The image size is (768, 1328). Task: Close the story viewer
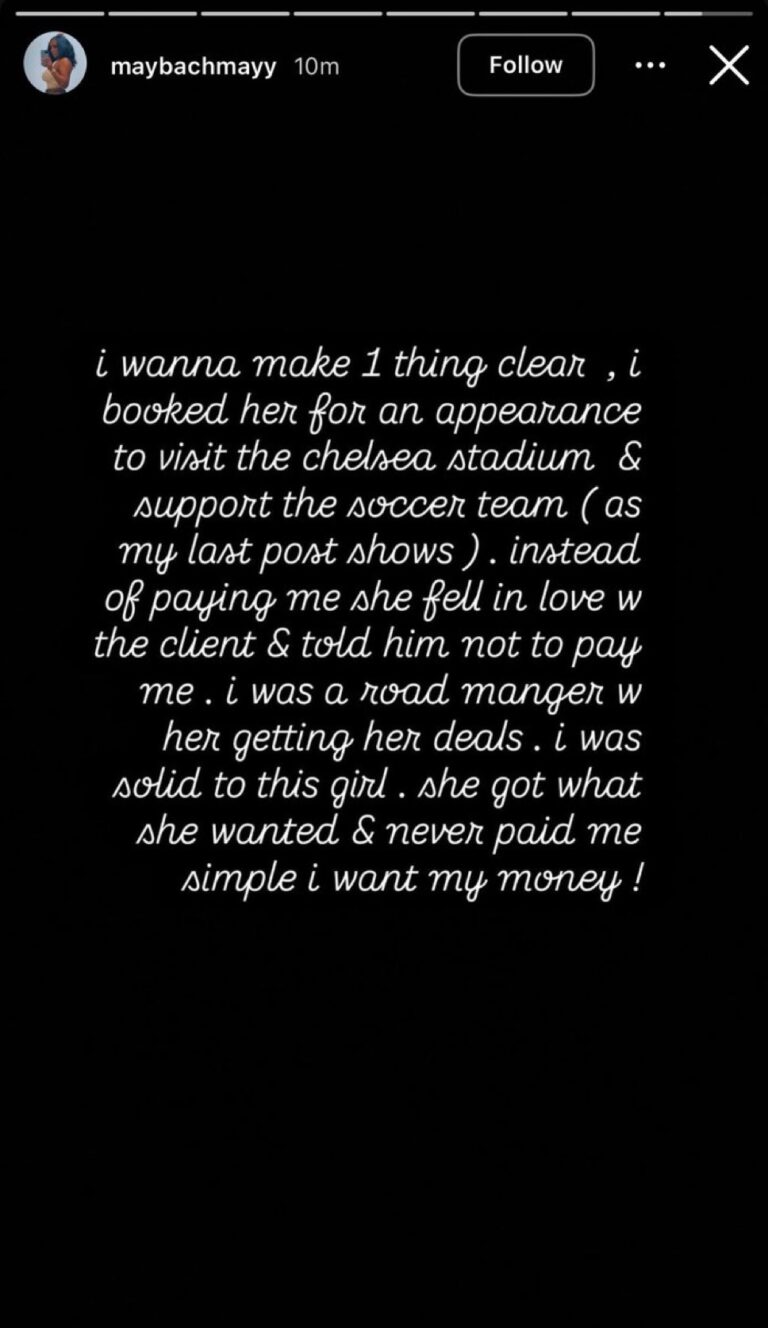(x=729, y=65)
